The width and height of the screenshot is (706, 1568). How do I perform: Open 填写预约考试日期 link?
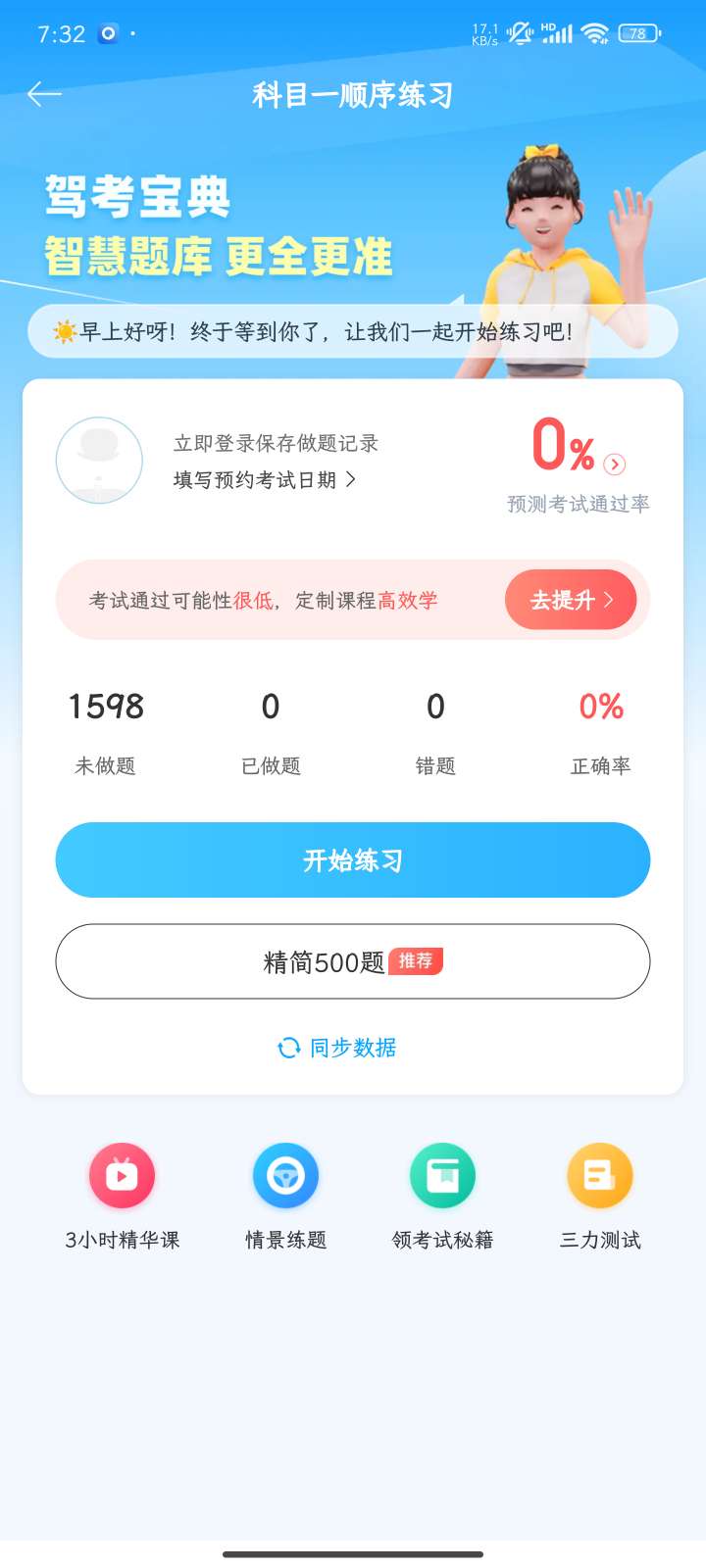point(264,479)
